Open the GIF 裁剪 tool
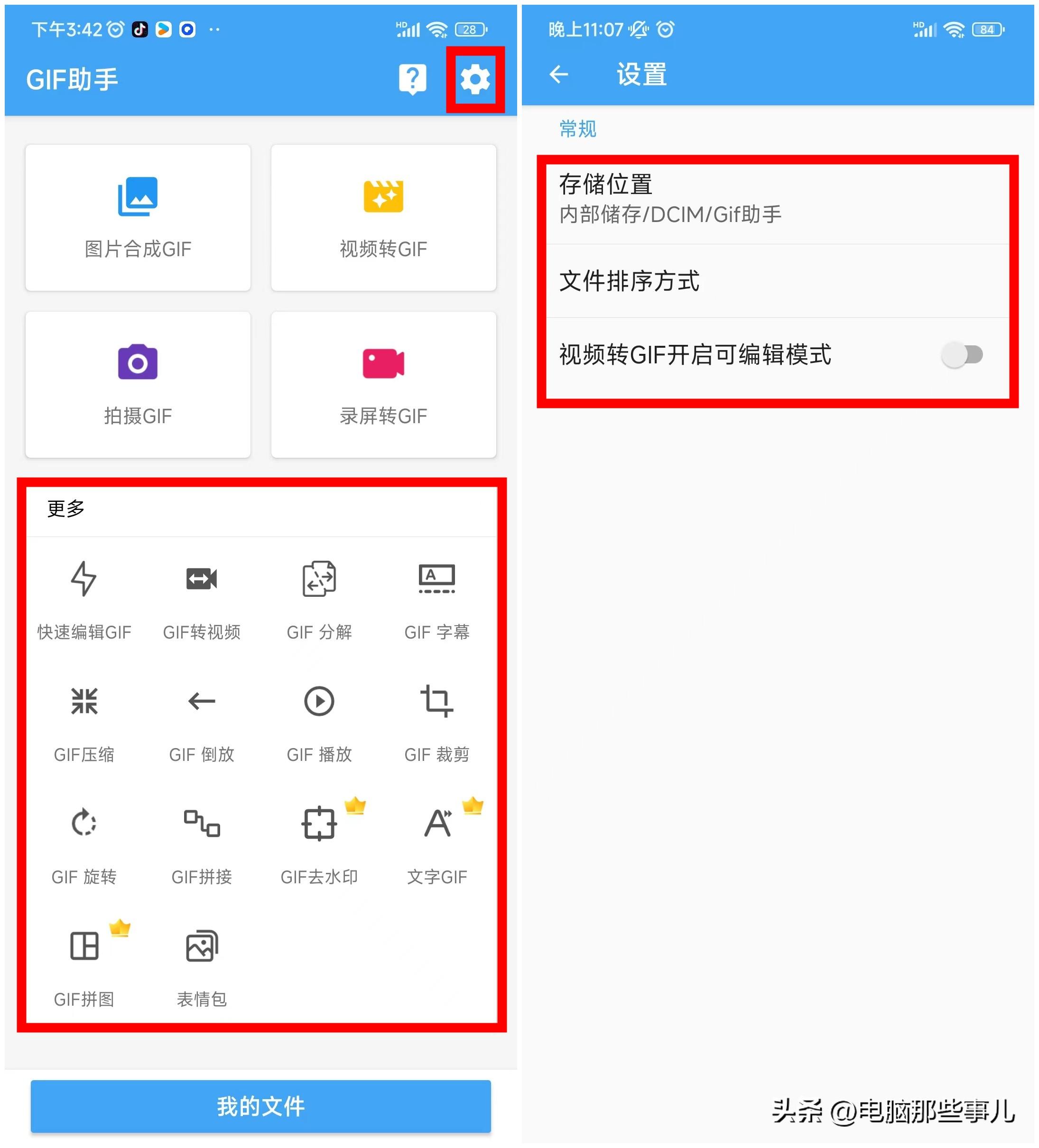1039x1148 pixels. 437,722
